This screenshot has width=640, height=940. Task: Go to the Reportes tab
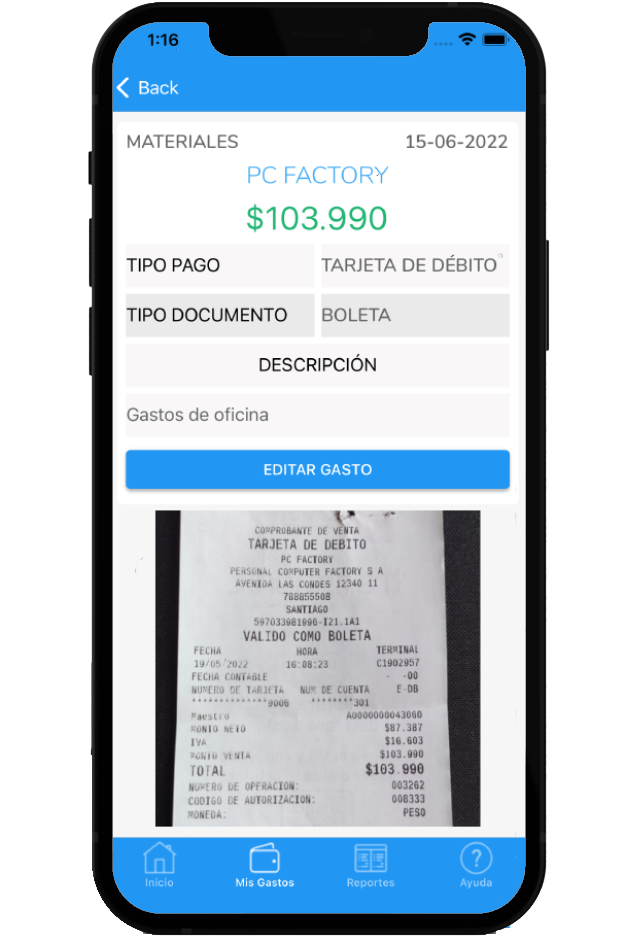[x=370, y=865]
